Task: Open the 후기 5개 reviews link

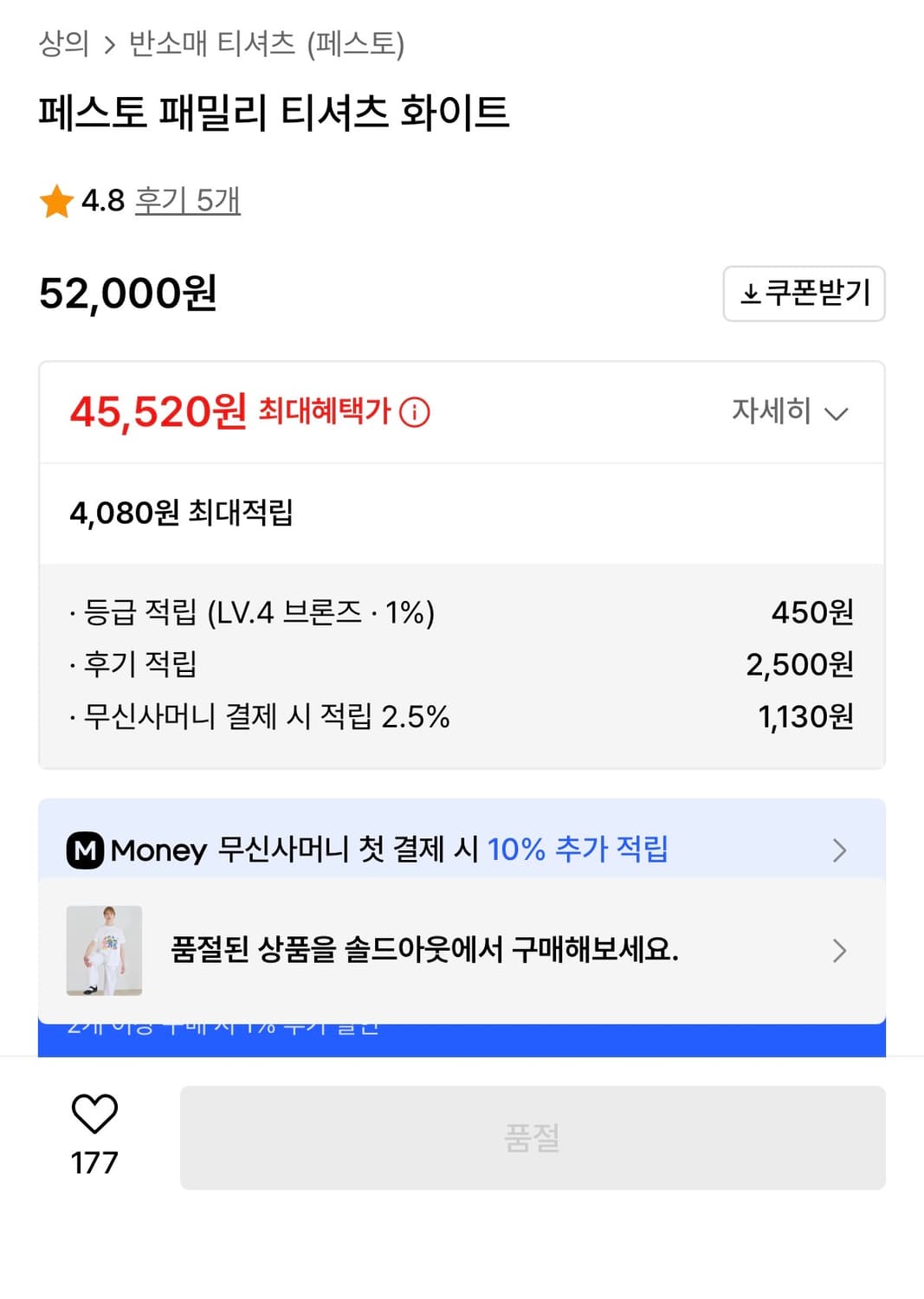Action: pos(186,201)
